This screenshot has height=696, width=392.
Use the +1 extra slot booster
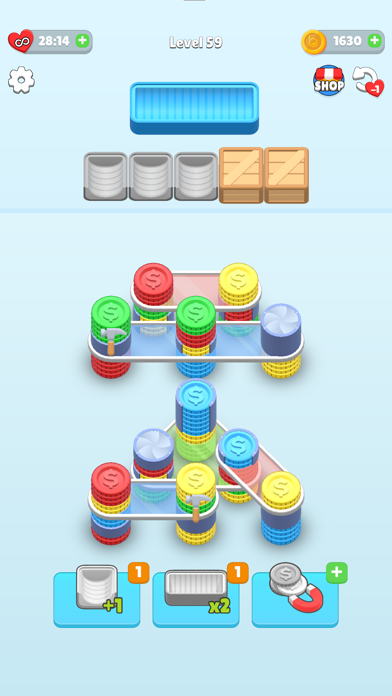tap(97, 596)
